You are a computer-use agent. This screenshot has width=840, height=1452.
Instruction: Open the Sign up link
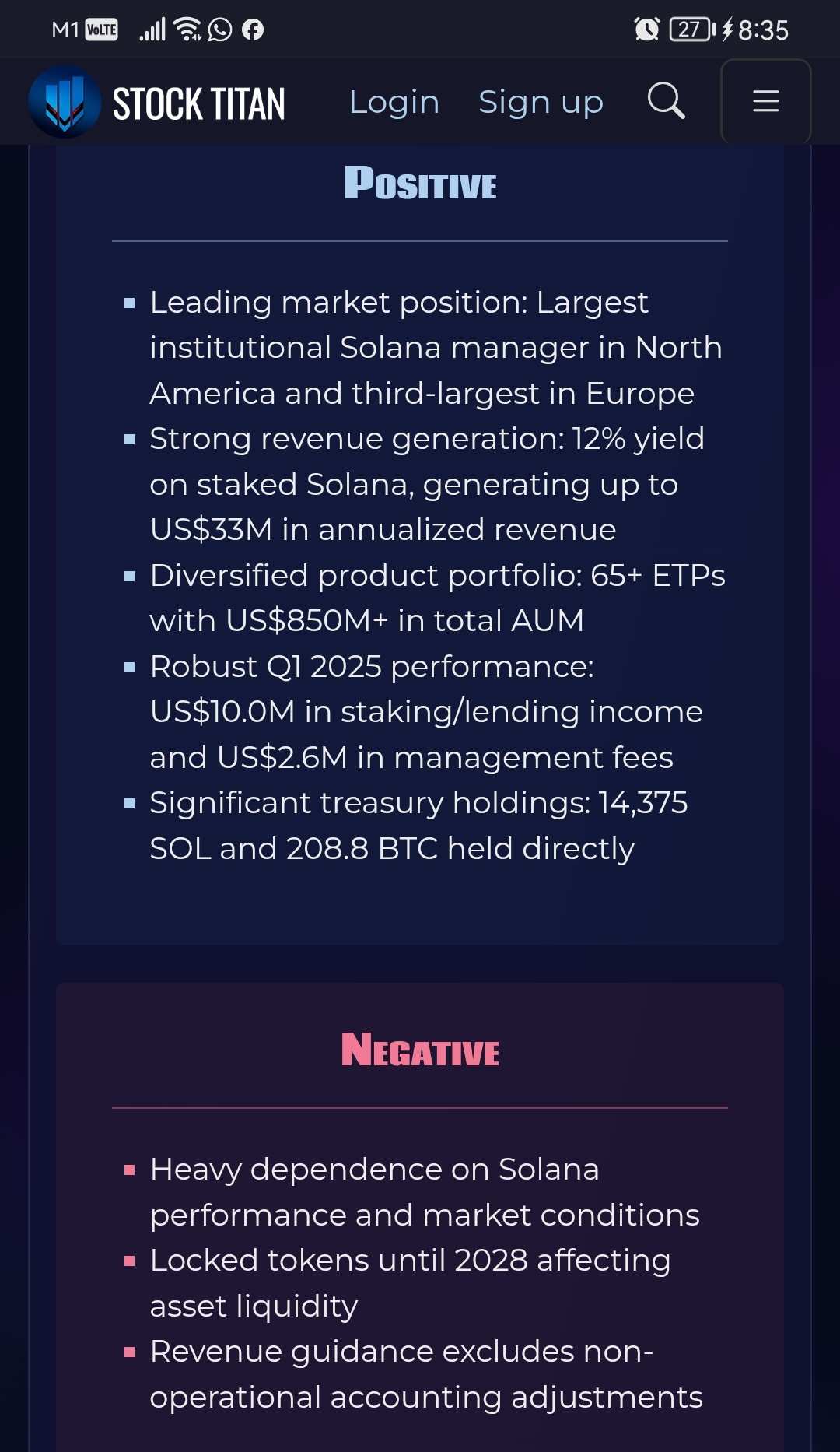coord(541,102)
